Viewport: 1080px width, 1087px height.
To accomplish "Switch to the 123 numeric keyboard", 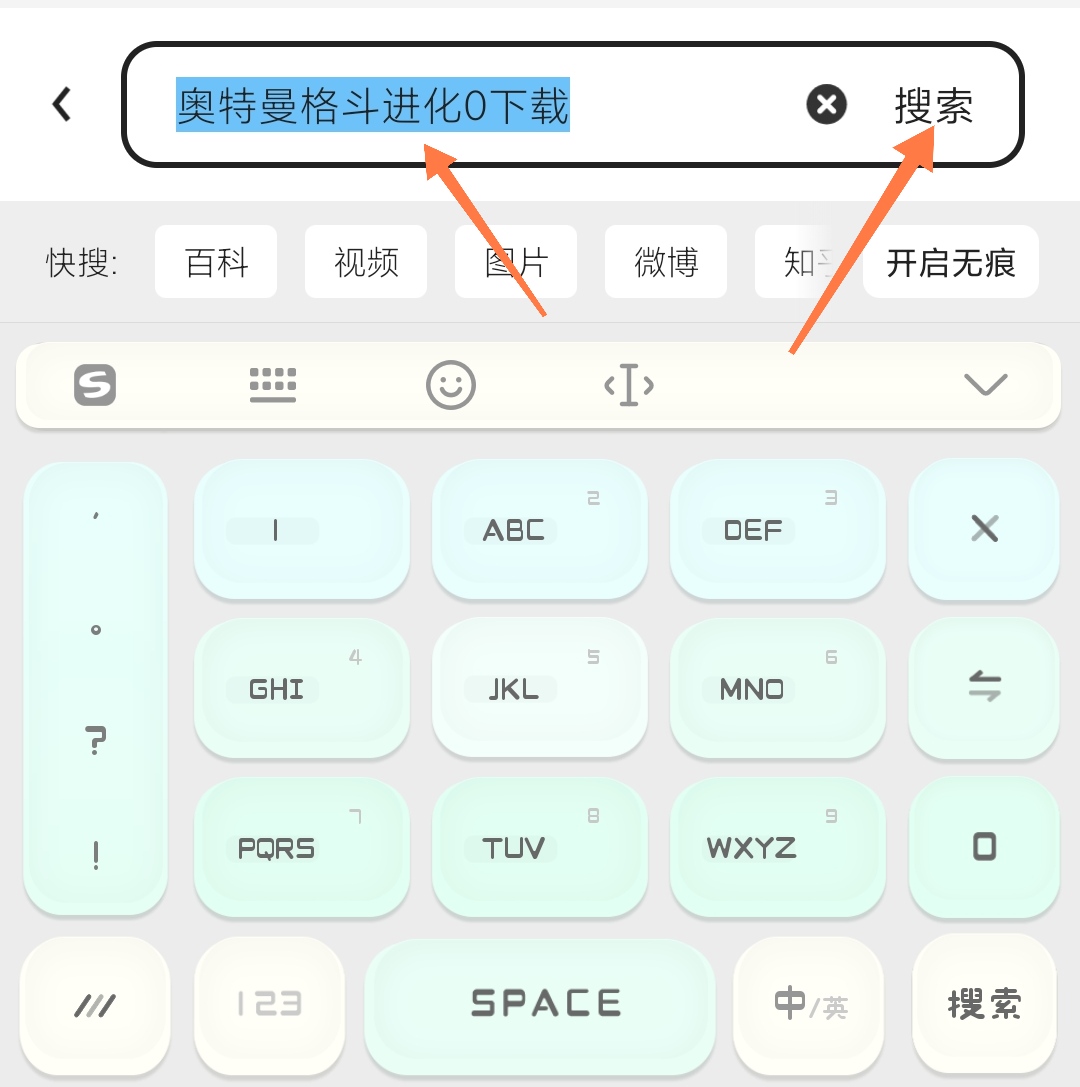I will 269,1003.
